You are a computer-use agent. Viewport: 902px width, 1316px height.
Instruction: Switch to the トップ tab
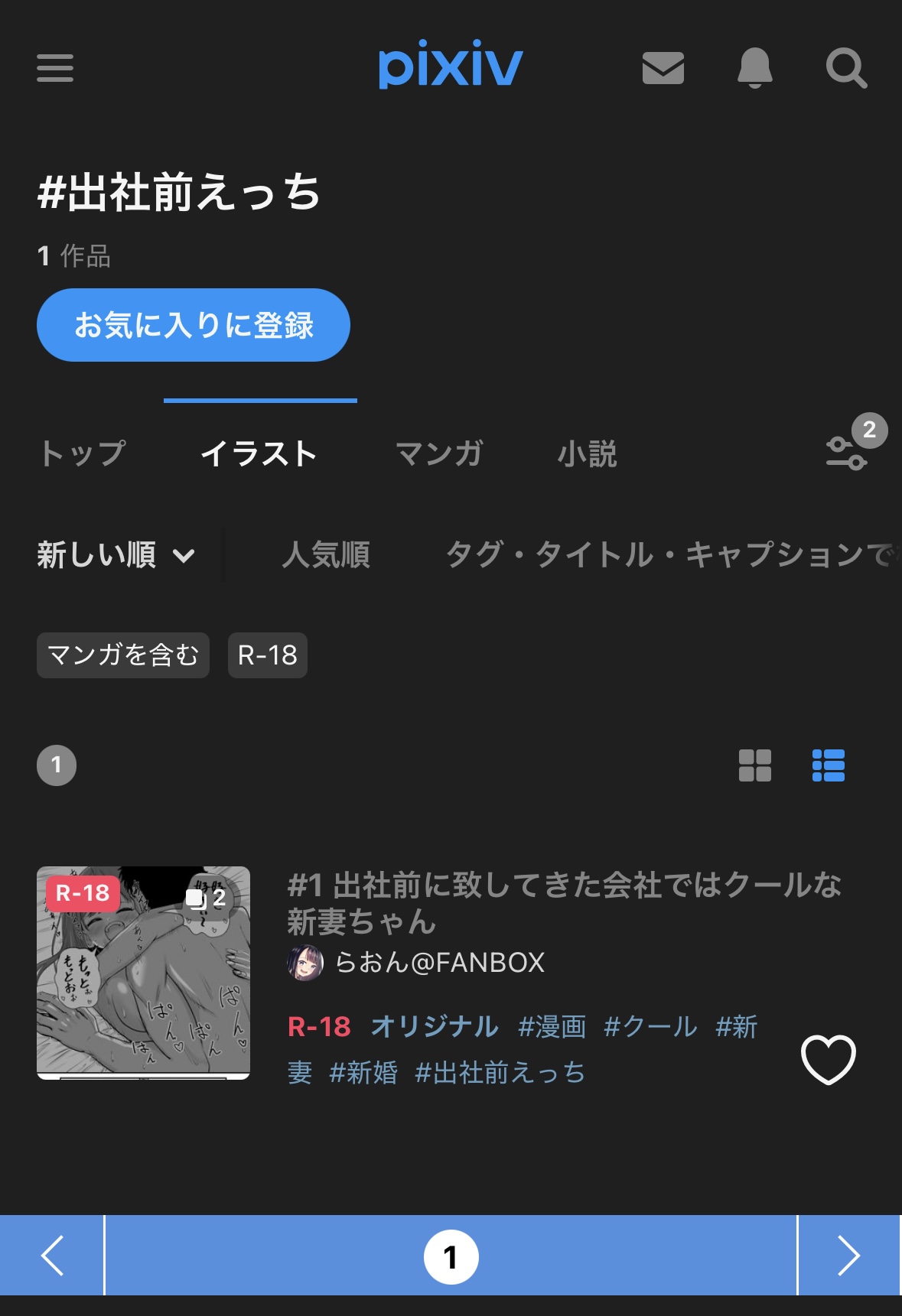pos(83,453)
